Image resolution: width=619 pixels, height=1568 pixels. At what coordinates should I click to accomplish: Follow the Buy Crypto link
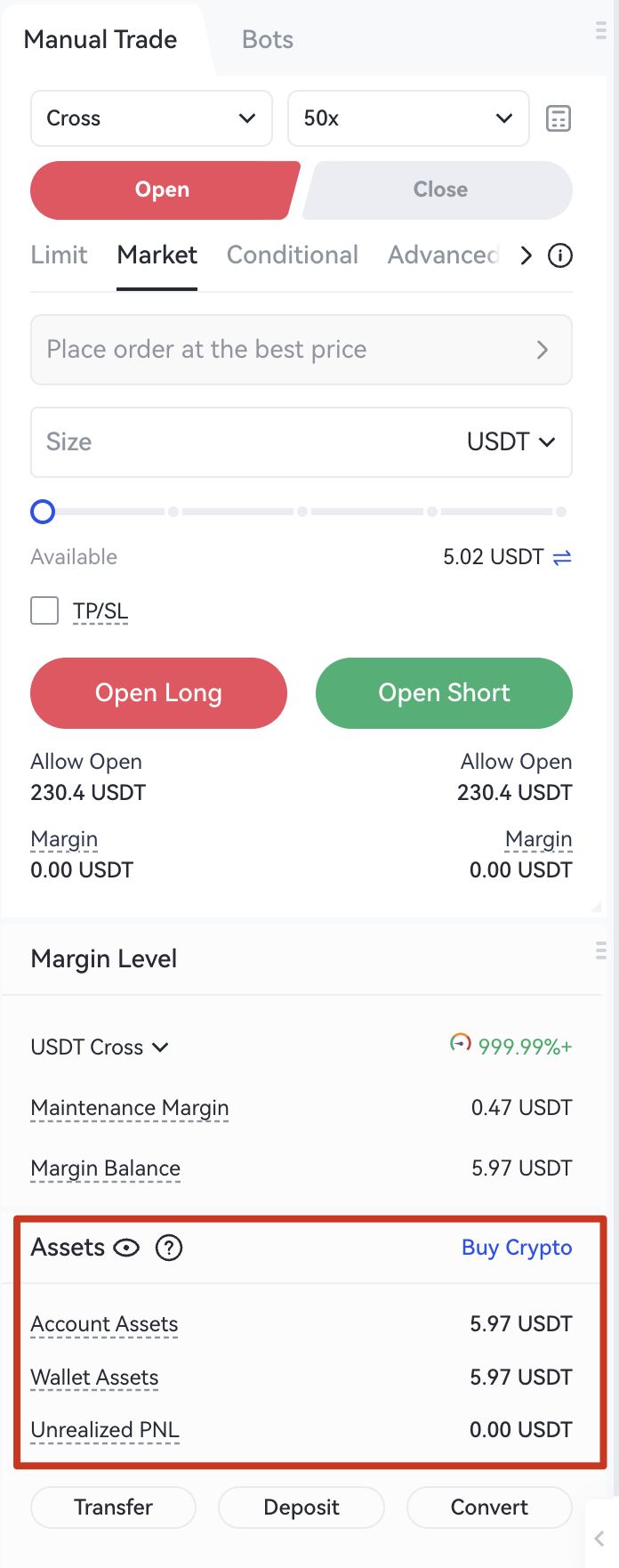[x=517, y=1248]
